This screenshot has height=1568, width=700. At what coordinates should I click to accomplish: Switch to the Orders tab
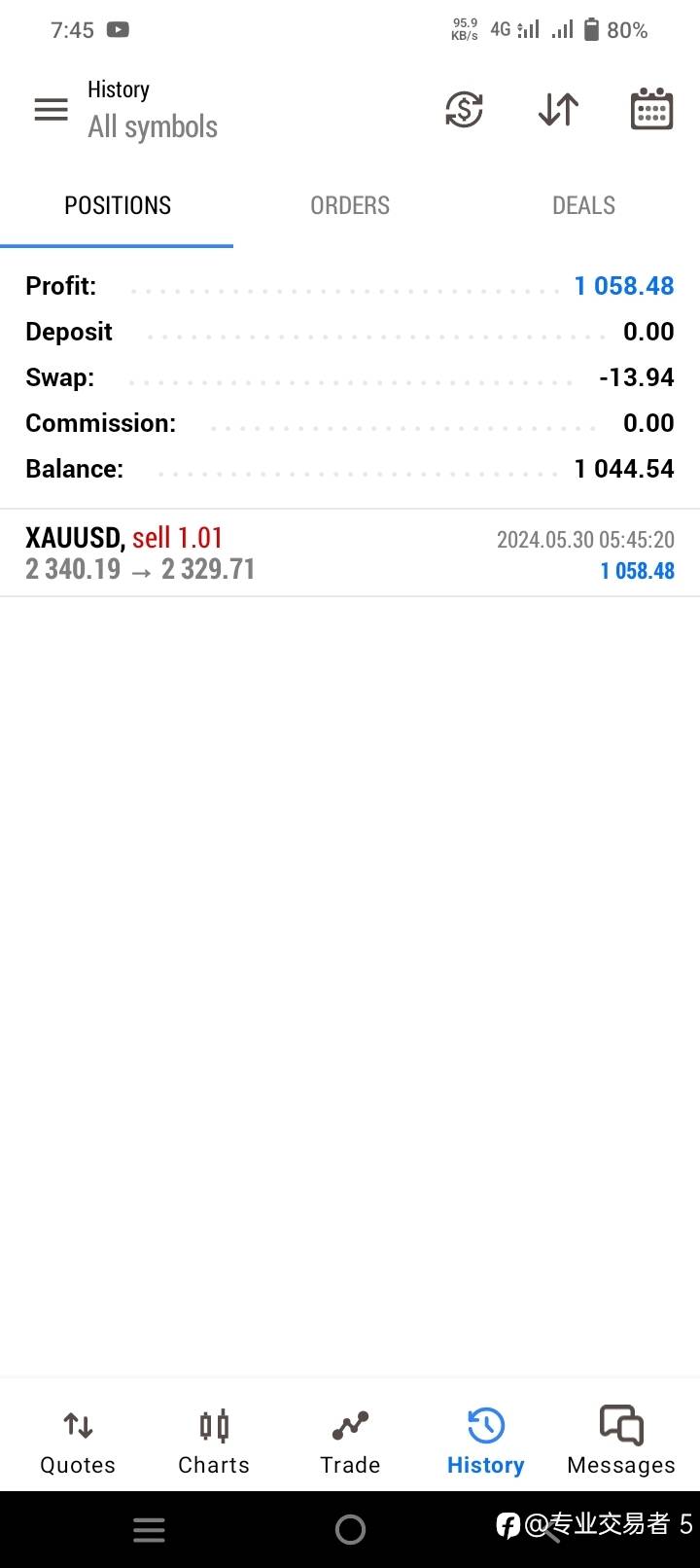350,205
